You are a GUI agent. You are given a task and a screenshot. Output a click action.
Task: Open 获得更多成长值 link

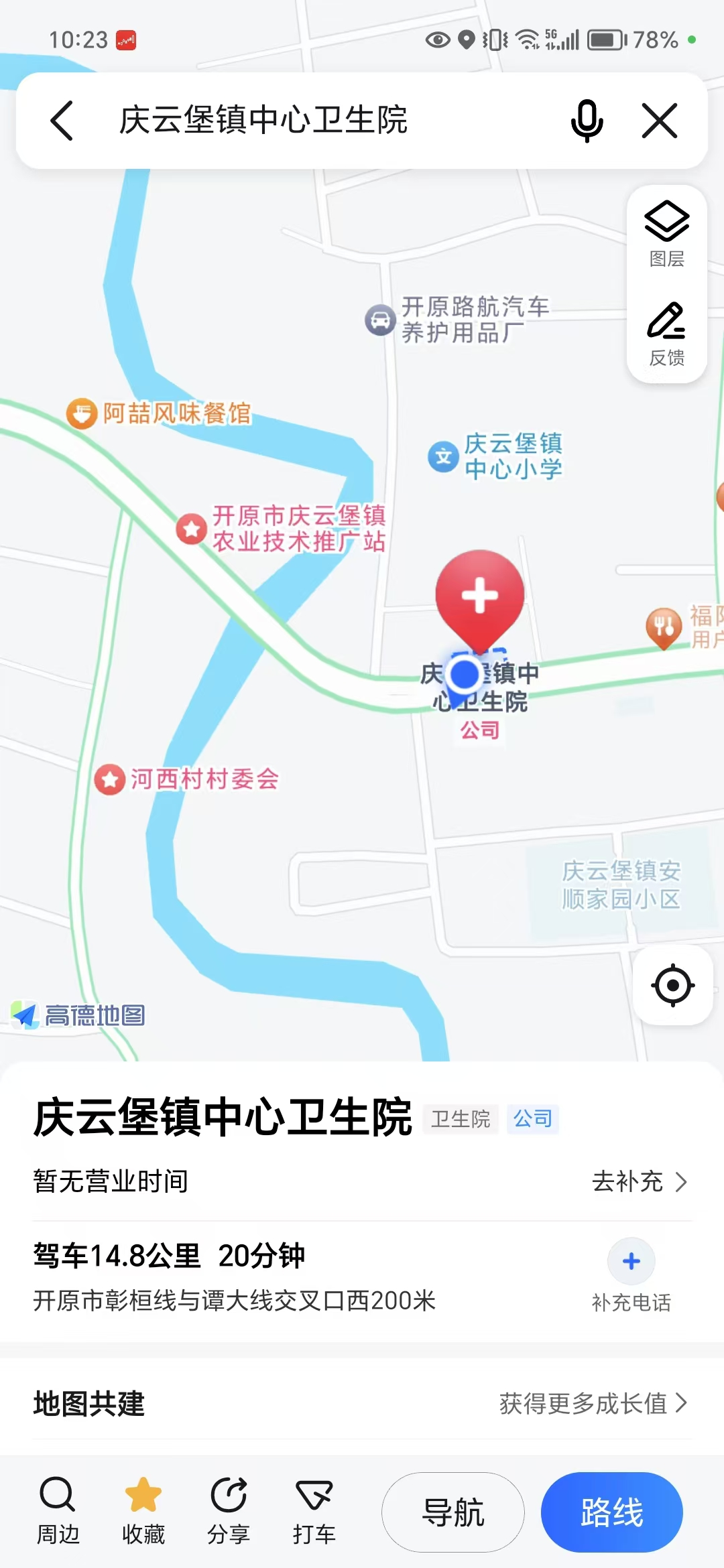point(593,1402)
